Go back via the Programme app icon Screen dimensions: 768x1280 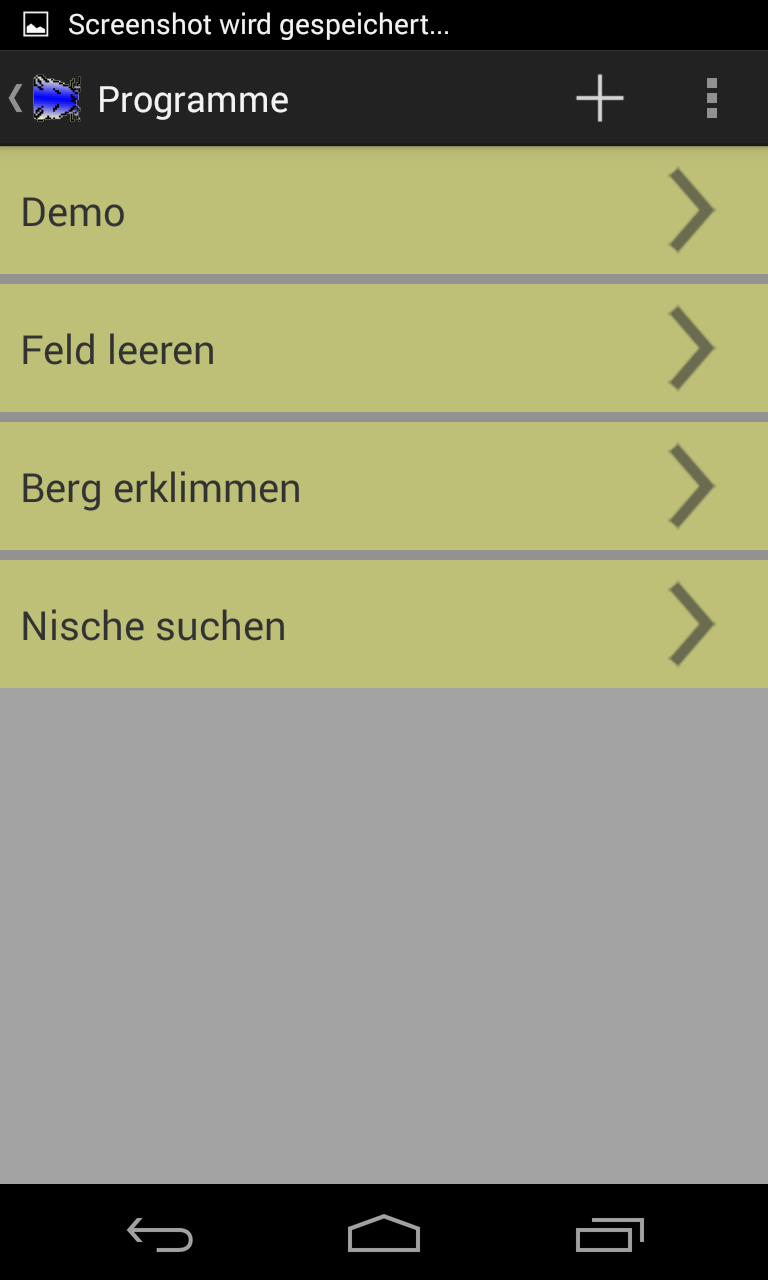[55, 99]
